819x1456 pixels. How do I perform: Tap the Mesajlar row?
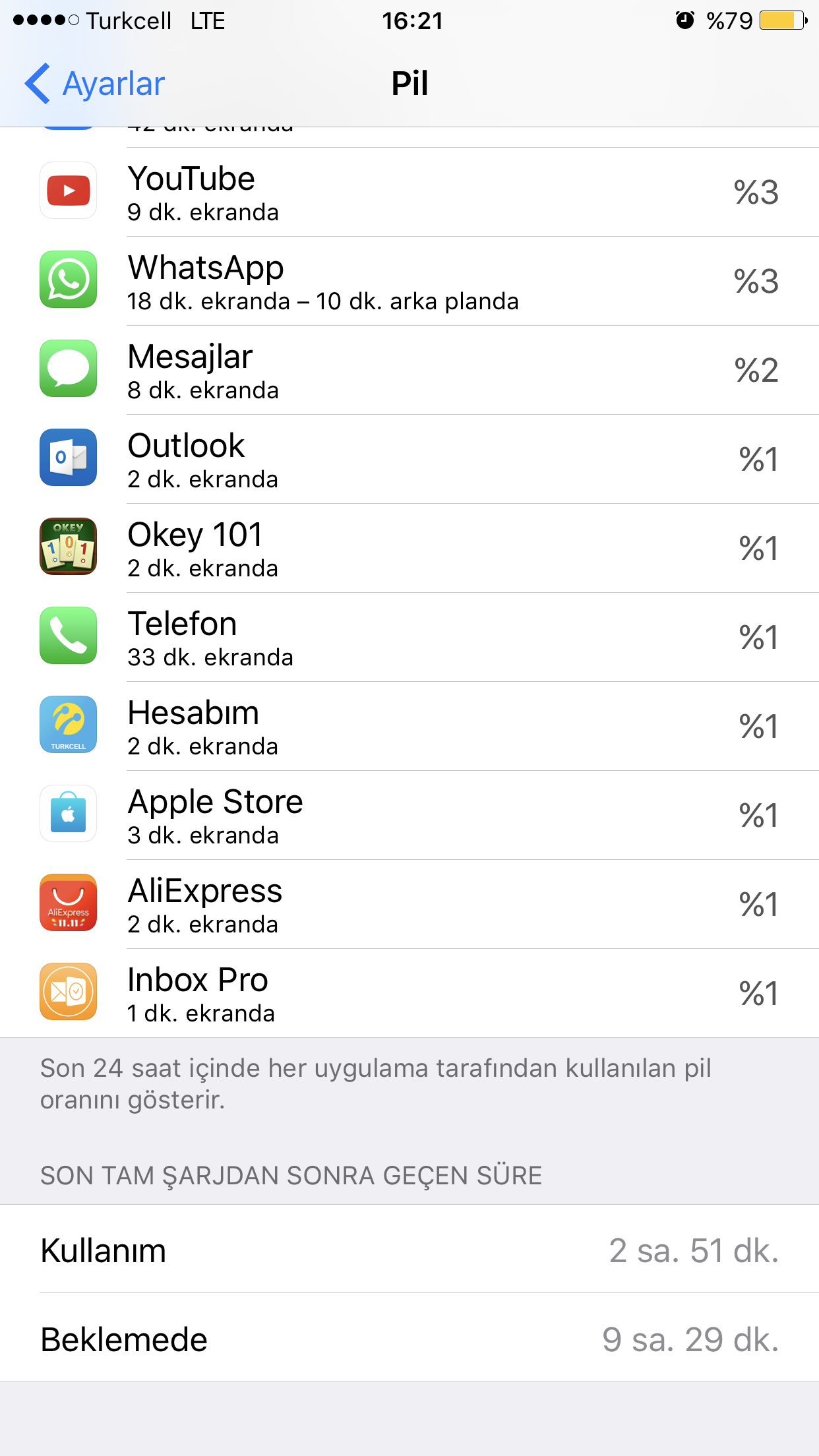[409, 370]
